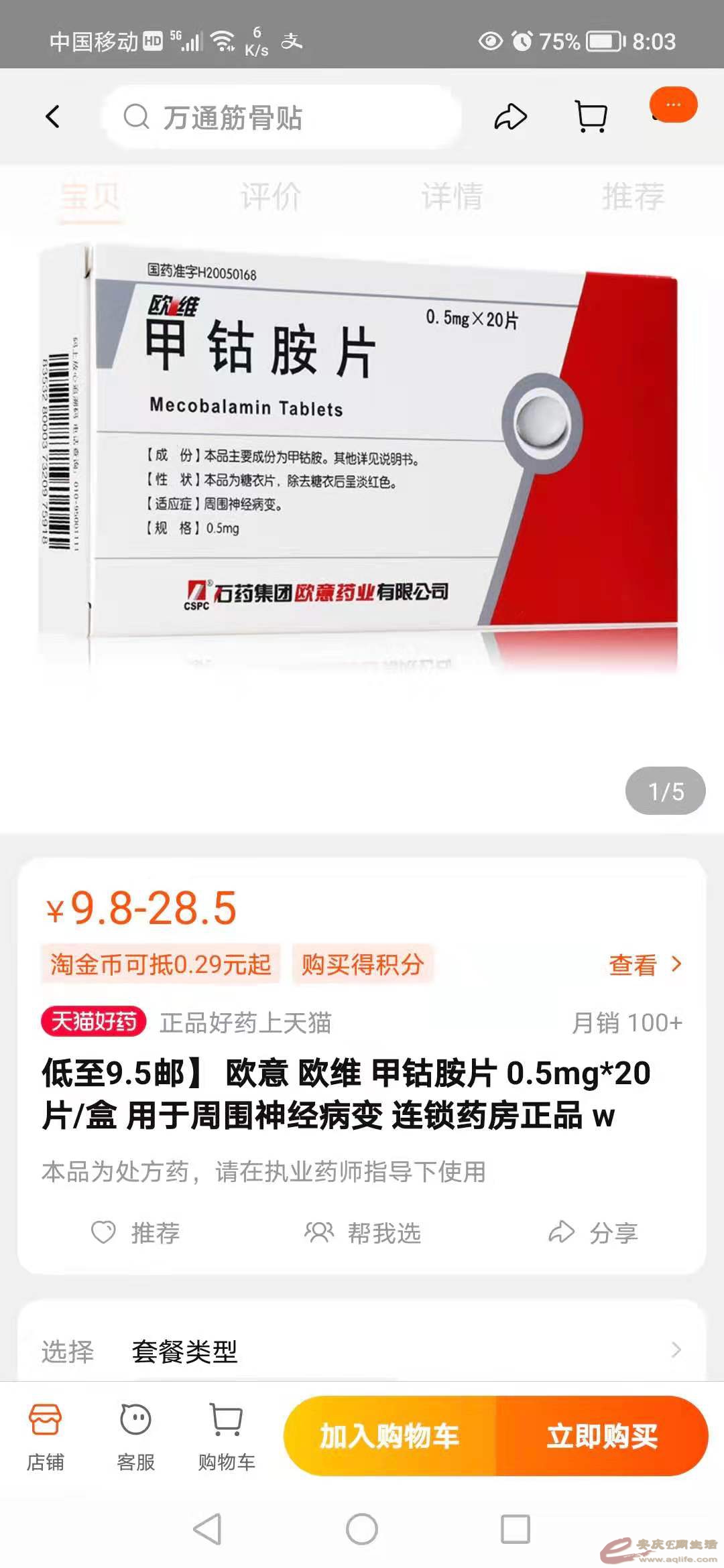Image resolution: width=724 pixels, height=1568 pixels.
Task: Tap the 帮我选 button
Action: [362, 1232]
